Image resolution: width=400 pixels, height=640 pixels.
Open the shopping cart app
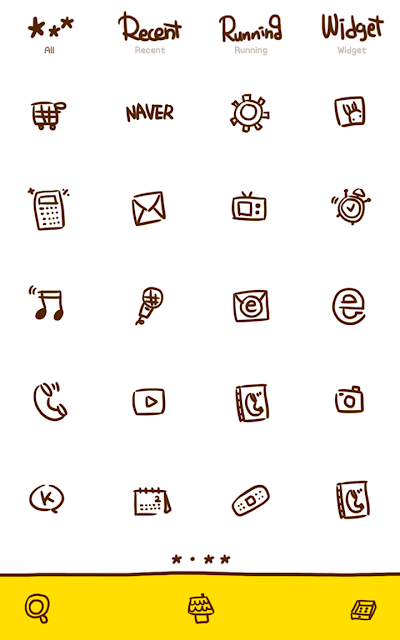pyautogui.click(x=49, y=116)
